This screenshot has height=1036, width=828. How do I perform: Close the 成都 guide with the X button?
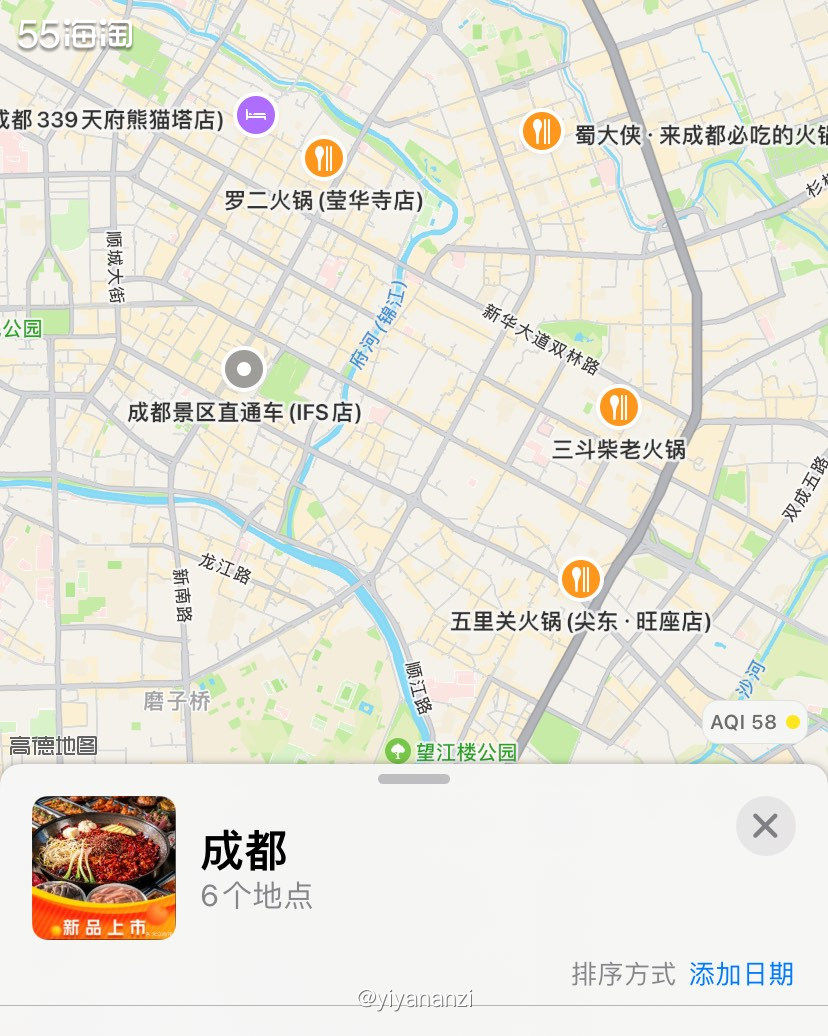tap(765, 826)
